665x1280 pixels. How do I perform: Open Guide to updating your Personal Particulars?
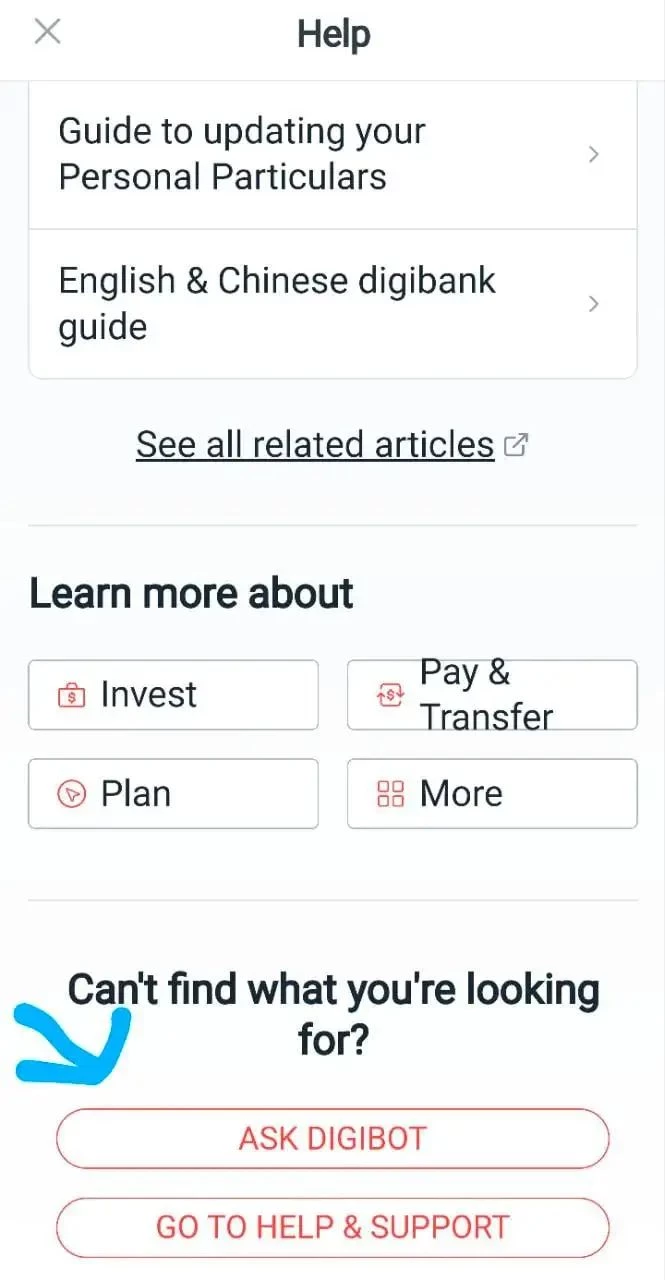(x=332, y=154)
